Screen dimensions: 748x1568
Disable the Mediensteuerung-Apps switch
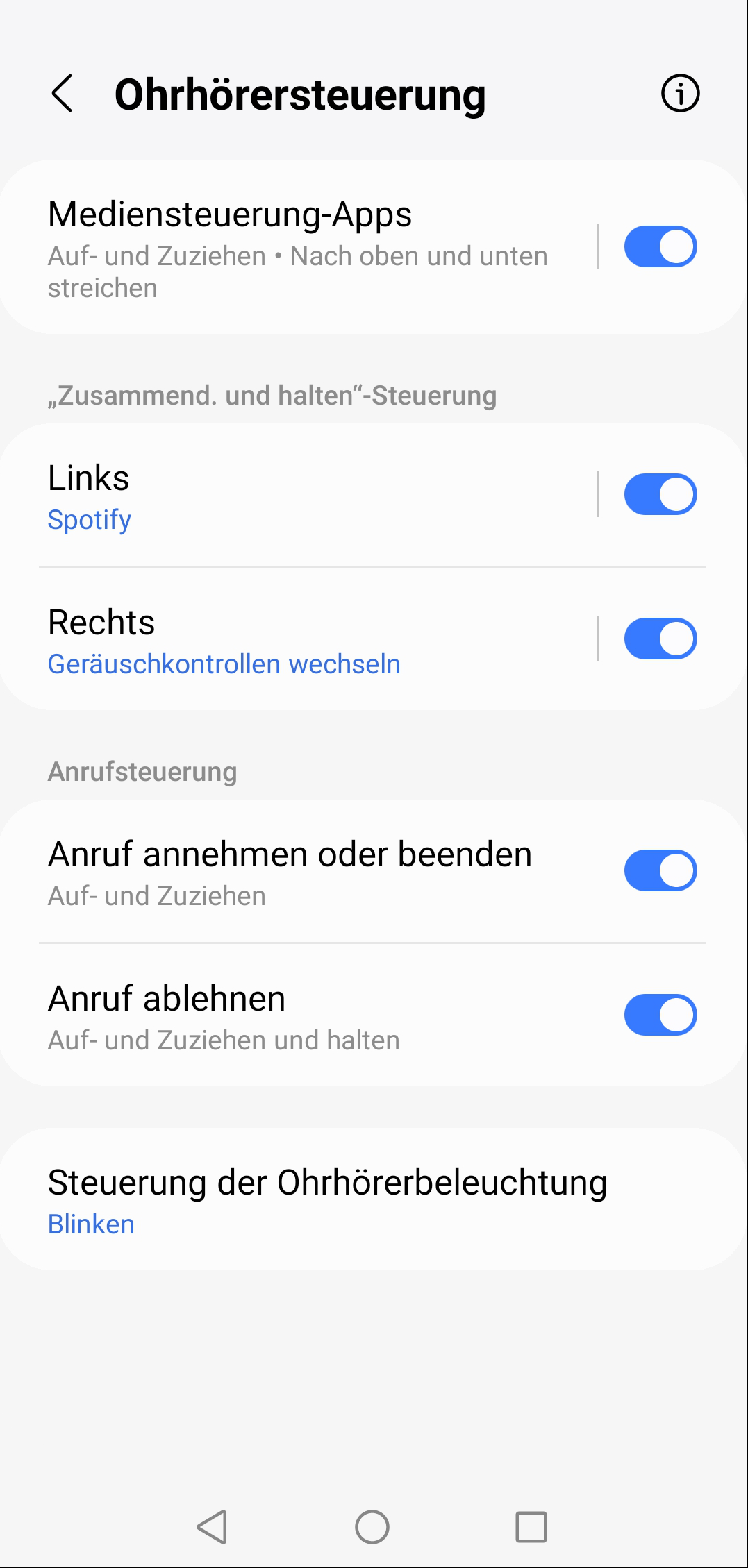[x=660, y=246]
